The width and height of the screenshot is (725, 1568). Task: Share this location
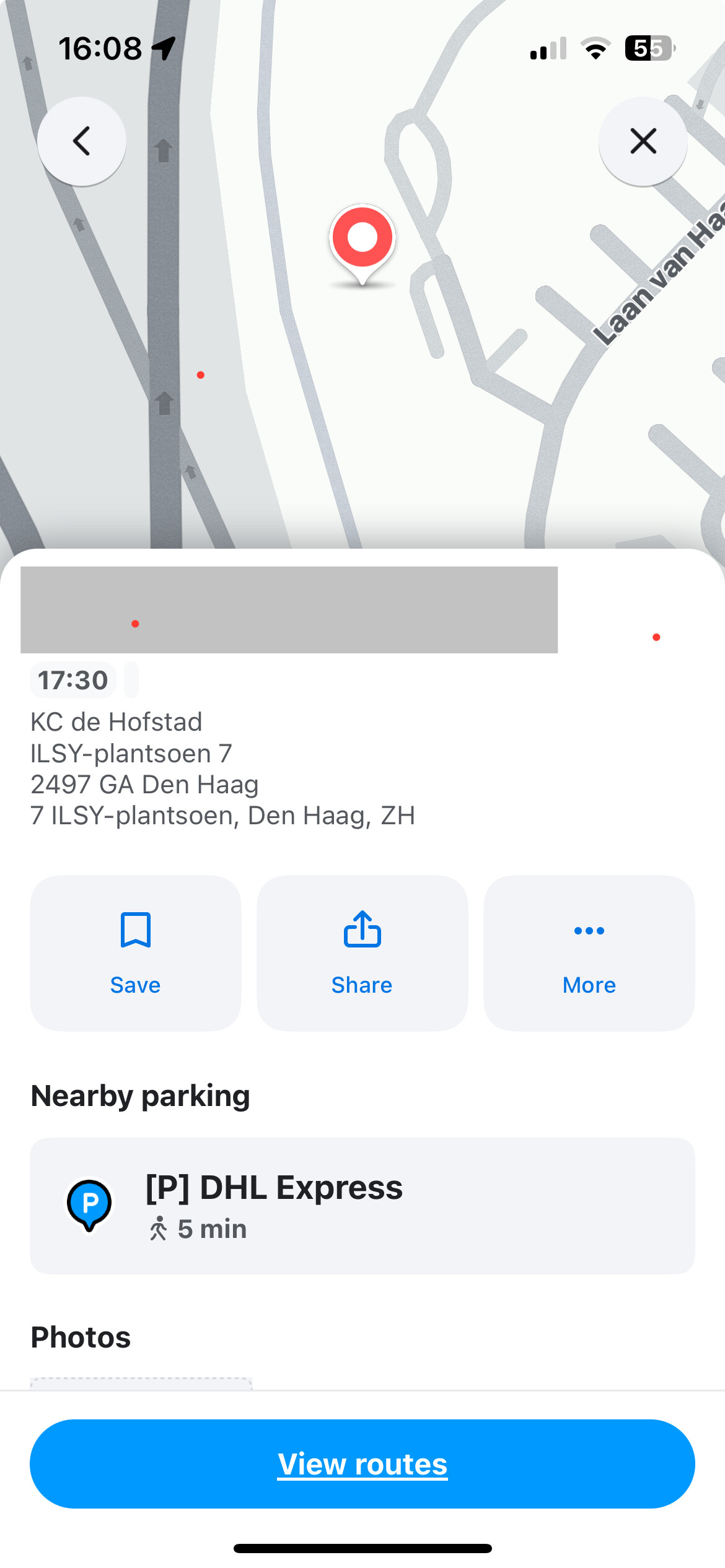(x=362, y=953)
